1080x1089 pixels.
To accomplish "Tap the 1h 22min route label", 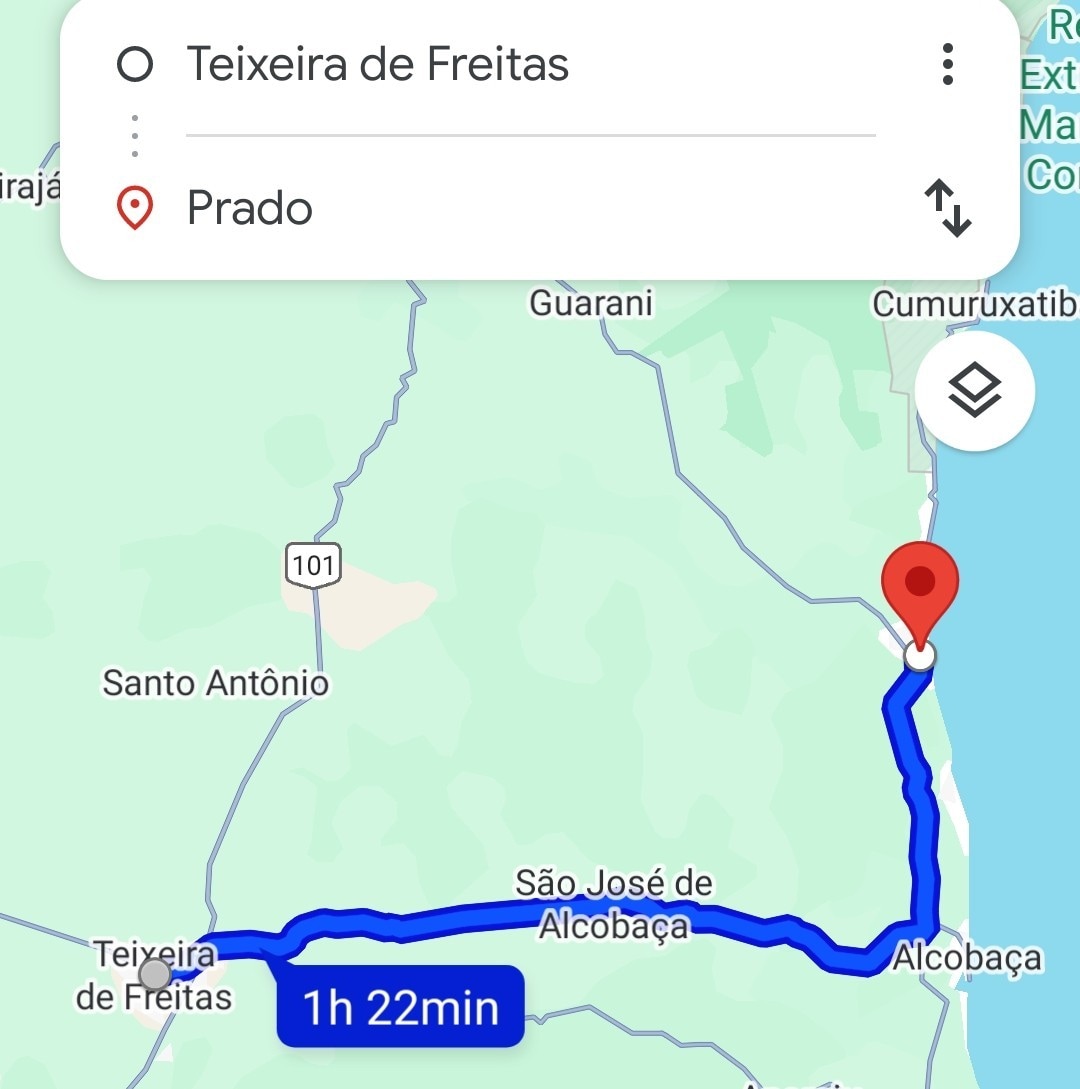I will (400, 1007).
